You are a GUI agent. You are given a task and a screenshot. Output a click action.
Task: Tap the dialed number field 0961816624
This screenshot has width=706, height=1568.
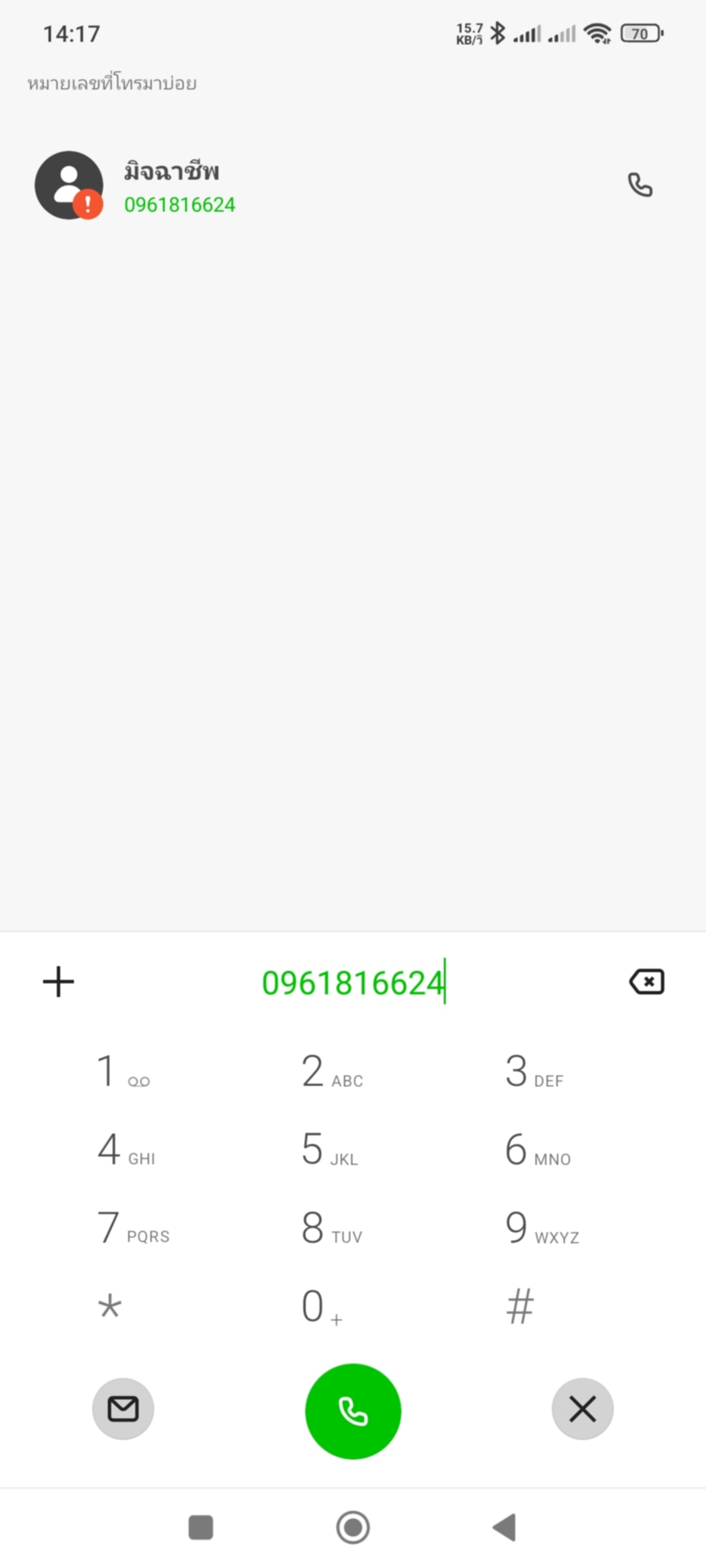[353, 982]
